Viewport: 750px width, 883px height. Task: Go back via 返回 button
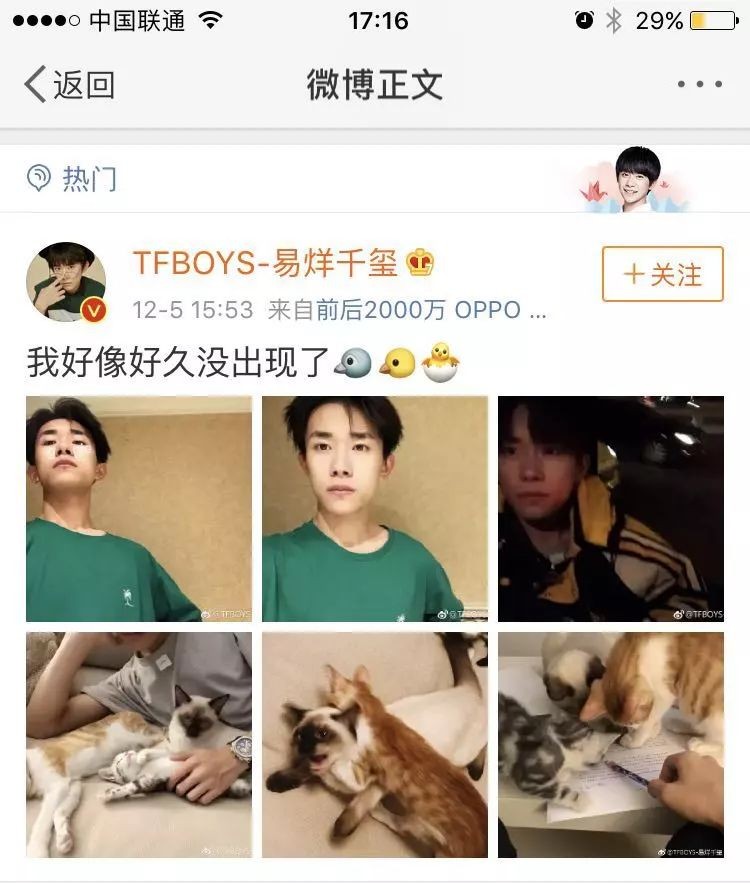click(x=68, y=85)
